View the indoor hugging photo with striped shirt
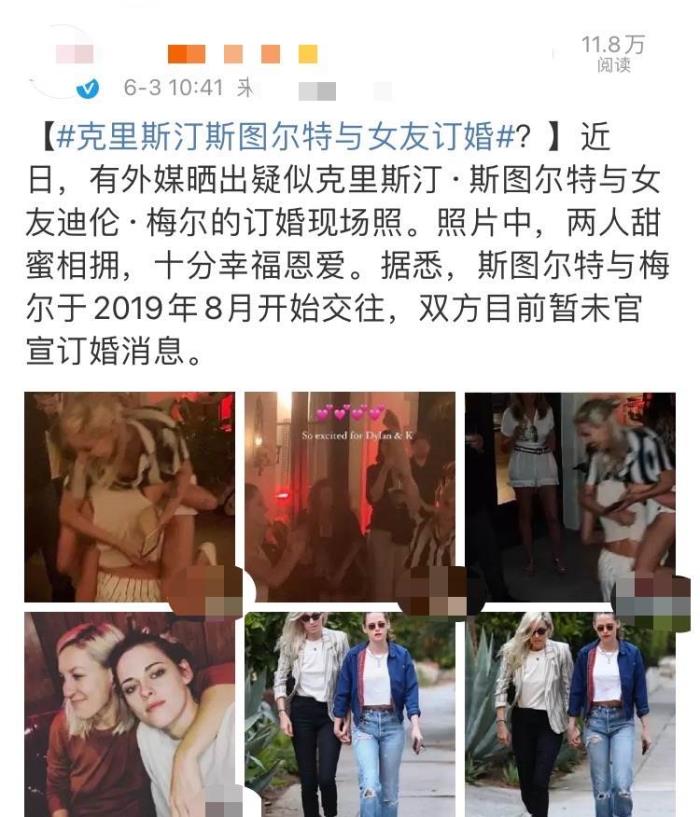The width and height of the screenshot is (700, 817). pyautogui.click(x=129, y=497)
